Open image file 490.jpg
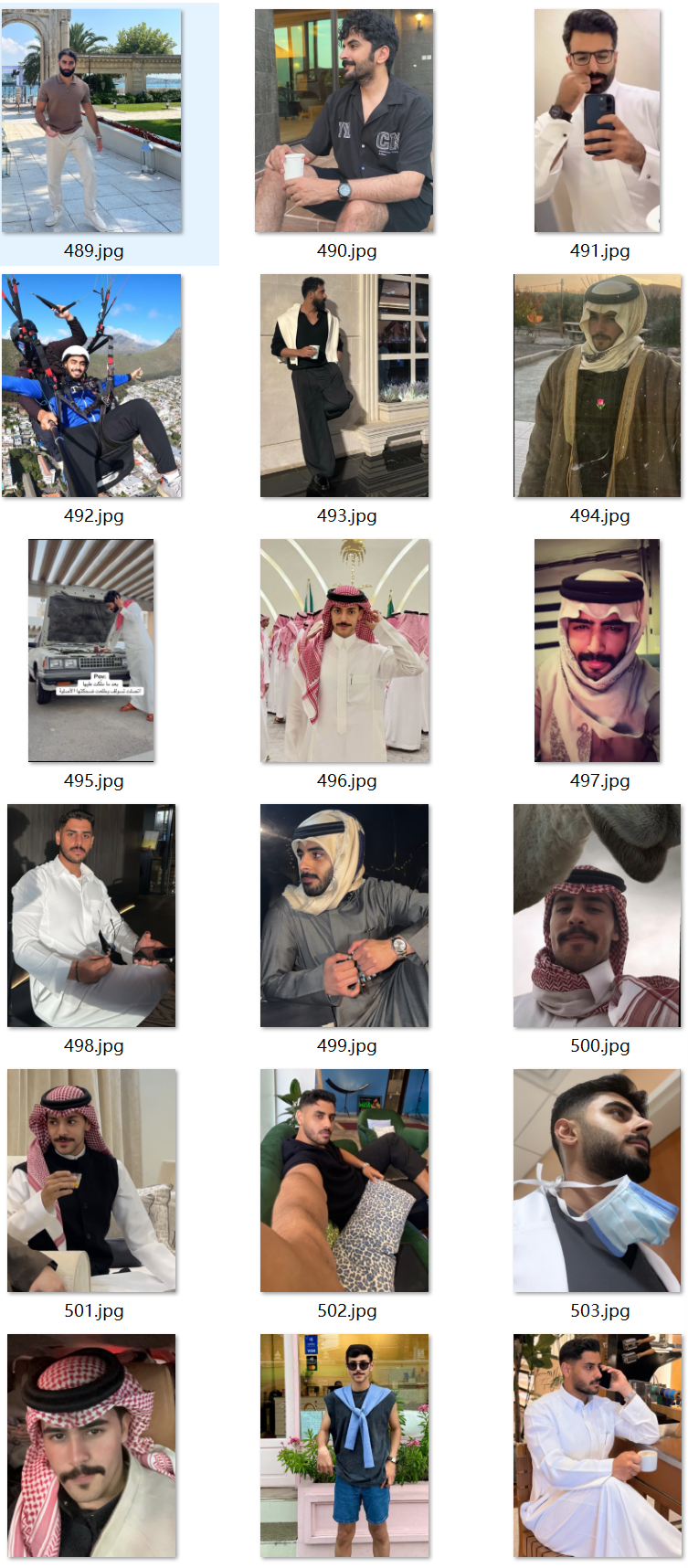This screenshot has height=1568, width=688. click(x=344, y=121)
